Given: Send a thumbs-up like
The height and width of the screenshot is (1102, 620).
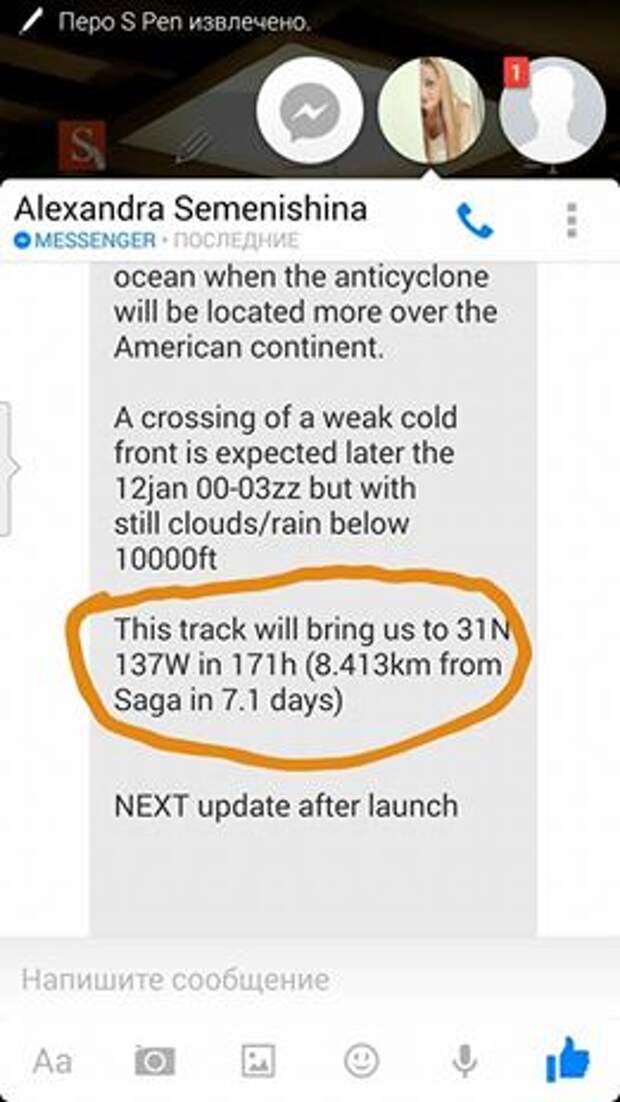Looking at the screenshot, I should coord(567,1059).
